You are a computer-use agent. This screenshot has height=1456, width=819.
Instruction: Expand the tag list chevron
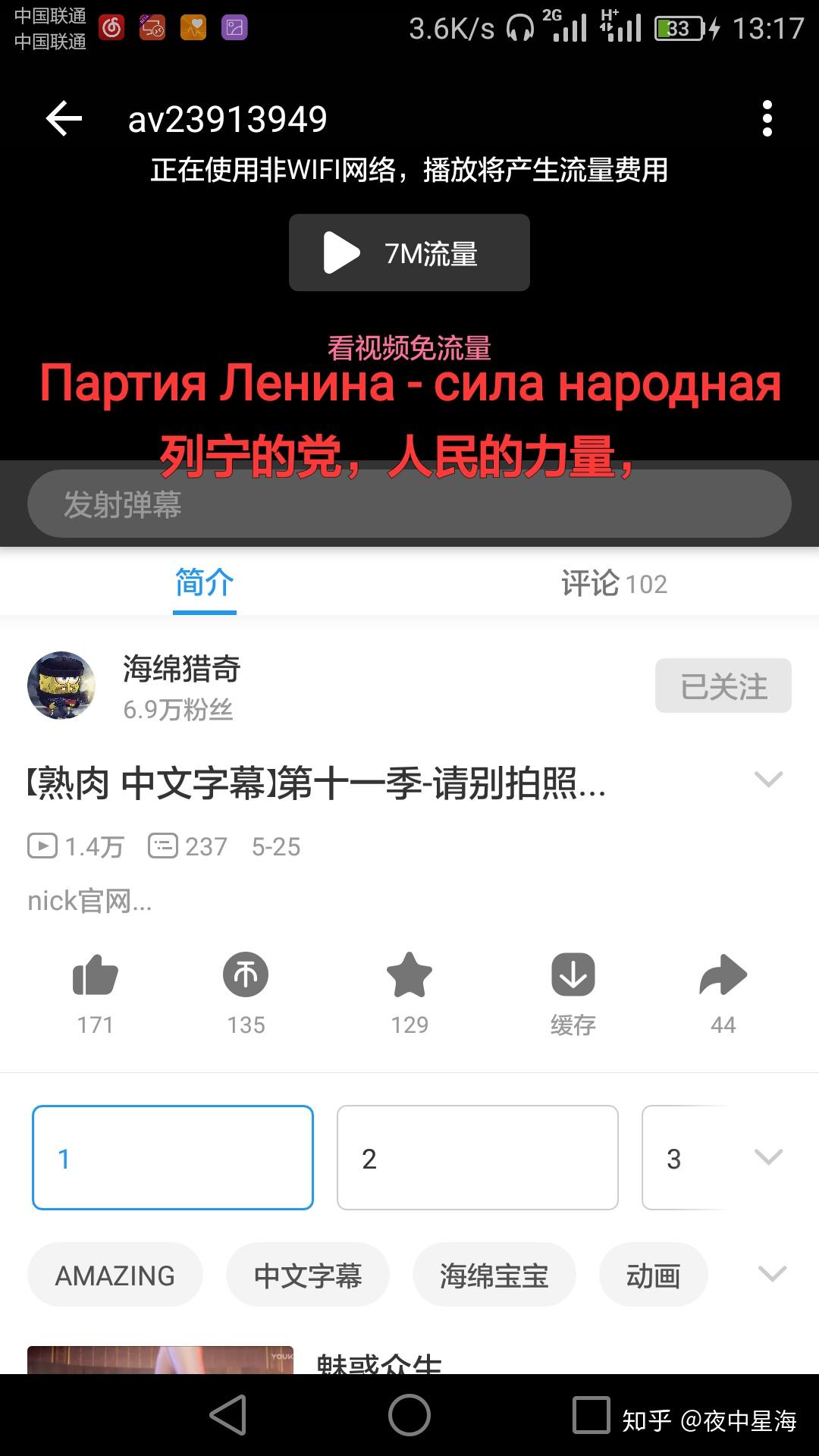click(770, 1274)
